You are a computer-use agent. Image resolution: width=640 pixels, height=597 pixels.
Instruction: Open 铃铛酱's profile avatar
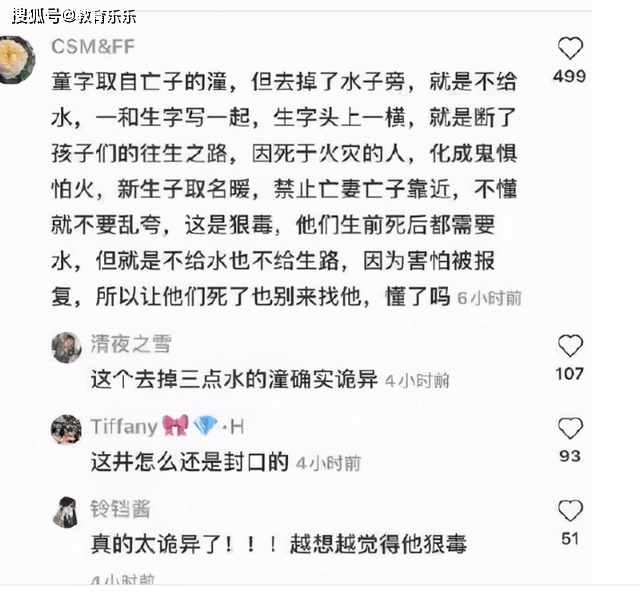pos(66,511)
